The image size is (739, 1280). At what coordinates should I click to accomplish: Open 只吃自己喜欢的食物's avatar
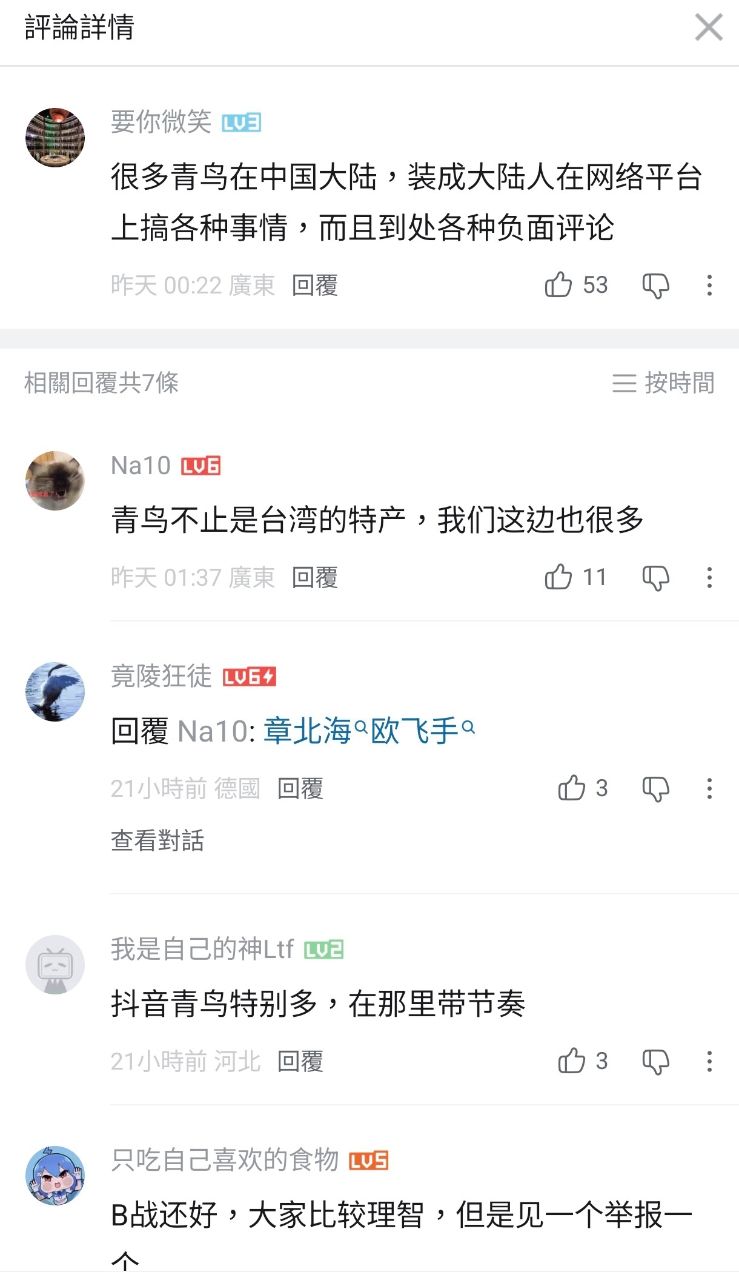(x=54, y=1176)
